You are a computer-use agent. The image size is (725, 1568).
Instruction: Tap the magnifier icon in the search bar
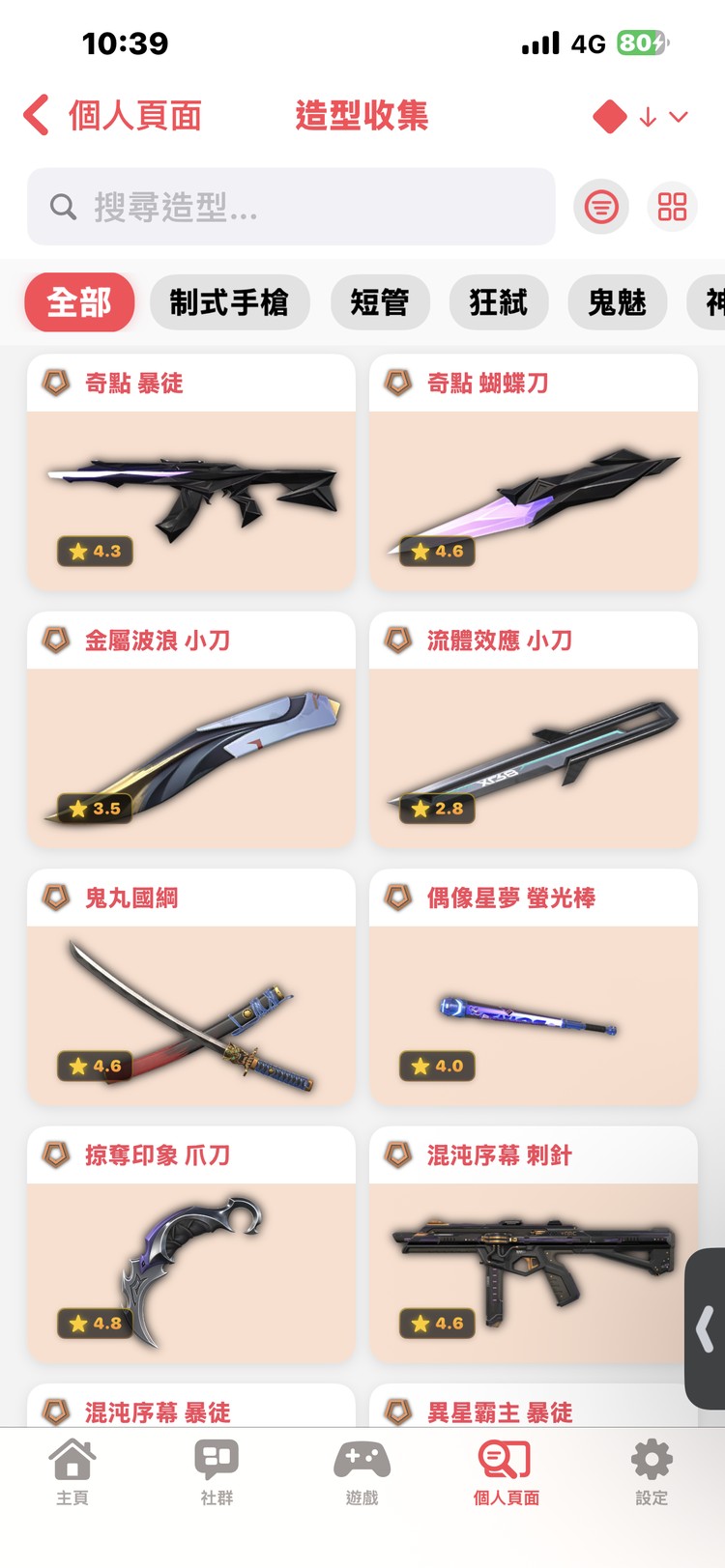tap(62, 206)
